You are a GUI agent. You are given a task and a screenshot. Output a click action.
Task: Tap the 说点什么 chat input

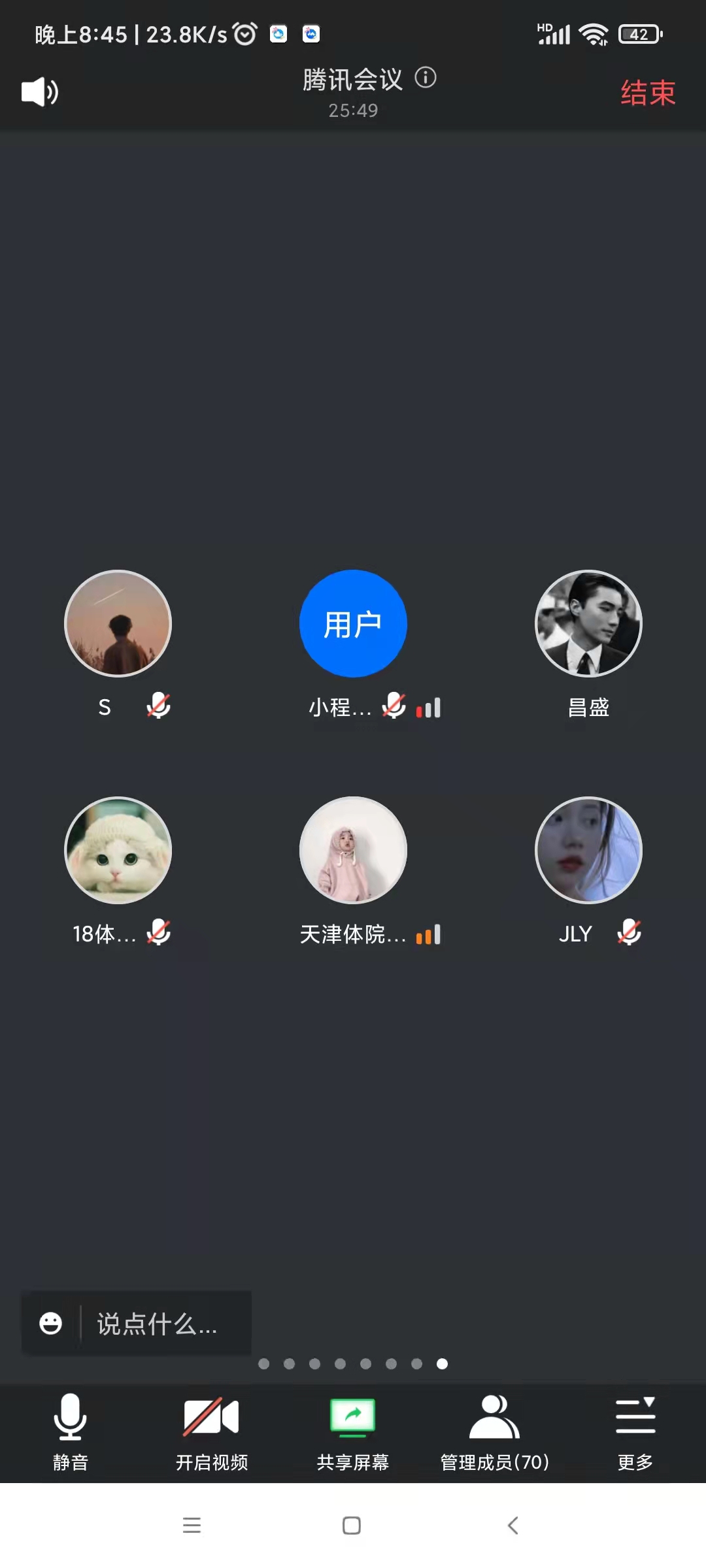click(x=157, y=1324)
